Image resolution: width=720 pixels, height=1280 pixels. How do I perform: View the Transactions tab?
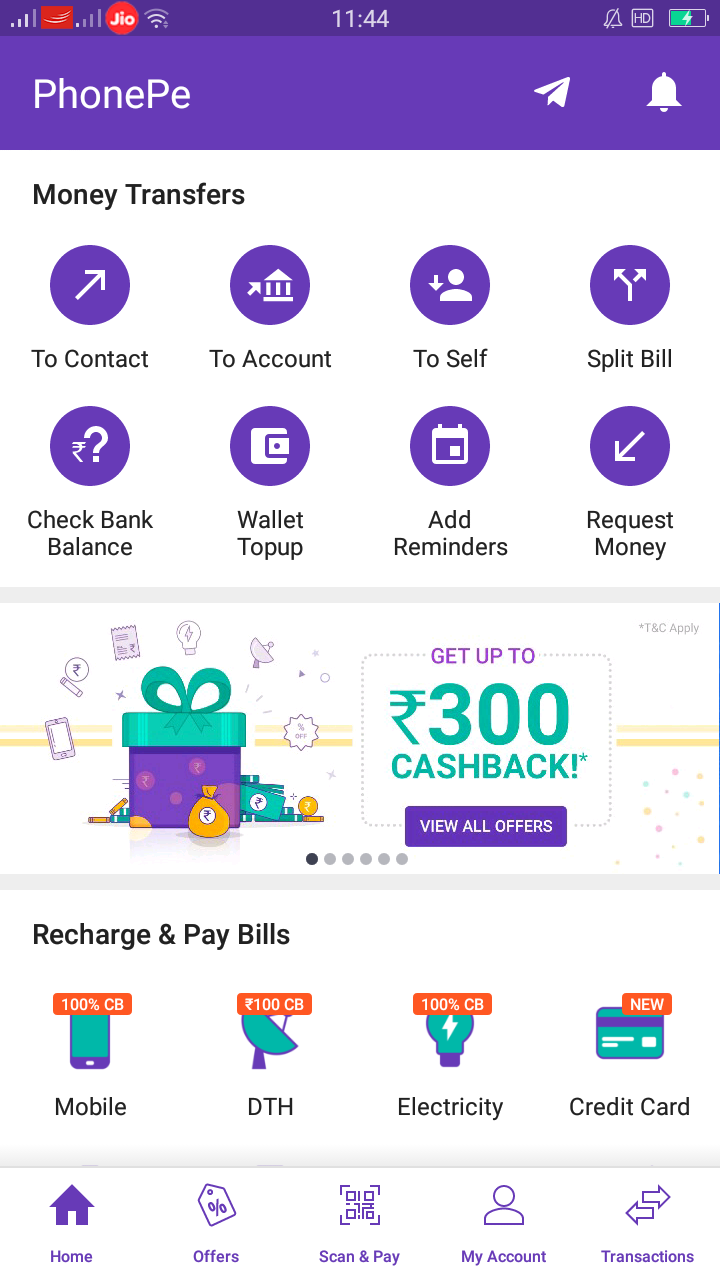click(x=647, y=1222)
